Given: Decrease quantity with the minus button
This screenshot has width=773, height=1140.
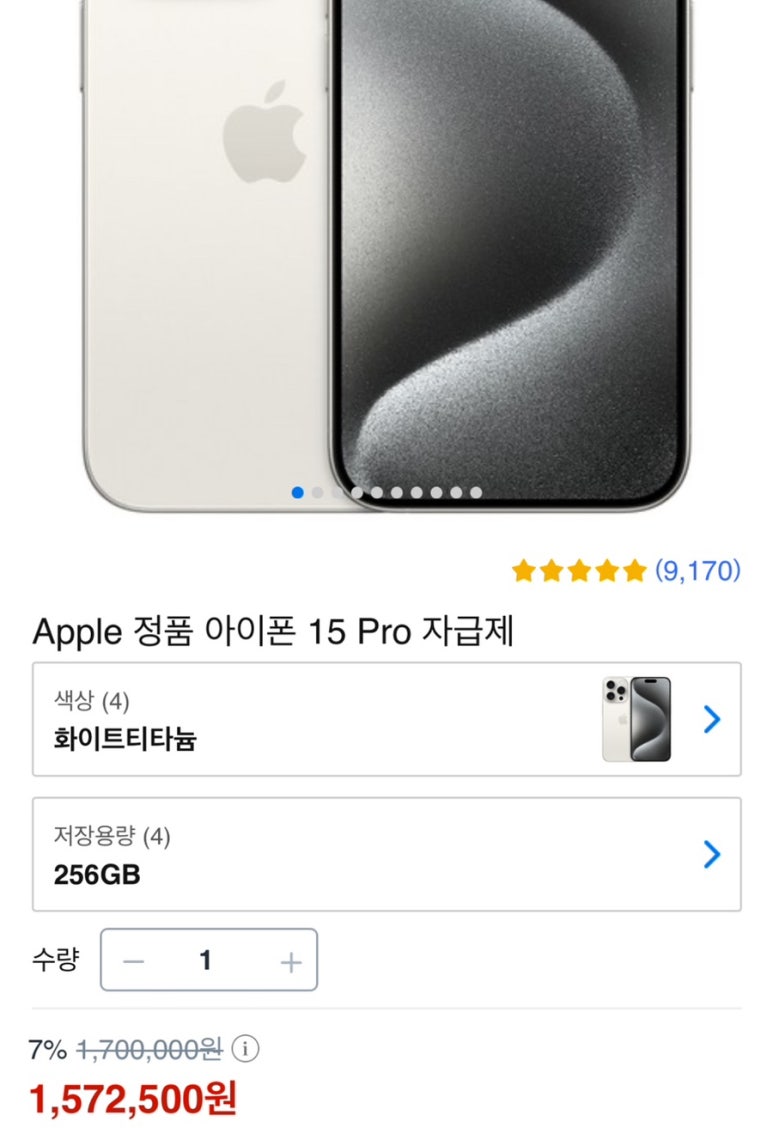Looking at the screenshot, I should [x=134, y=962].
